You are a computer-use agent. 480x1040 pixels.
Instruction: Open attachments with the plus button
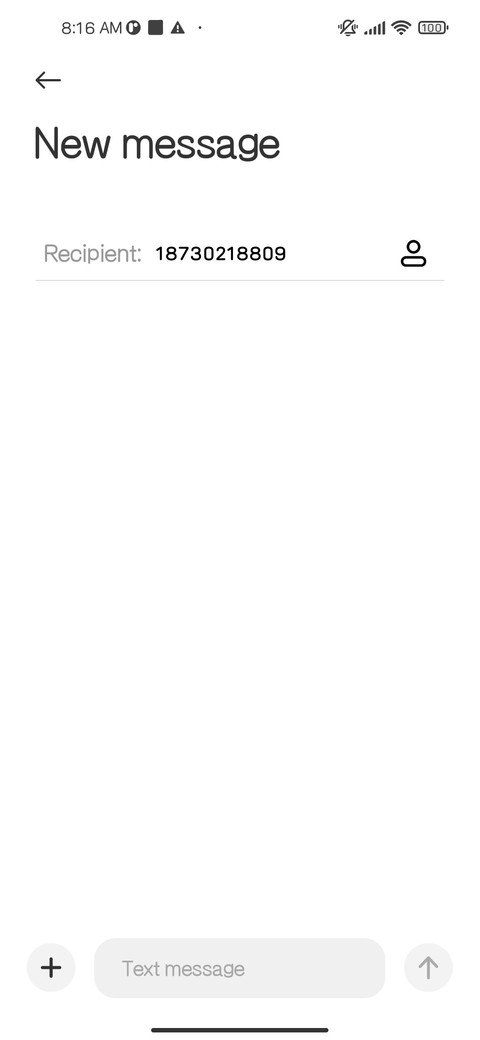pyautogui.click(x=51, y=968)
